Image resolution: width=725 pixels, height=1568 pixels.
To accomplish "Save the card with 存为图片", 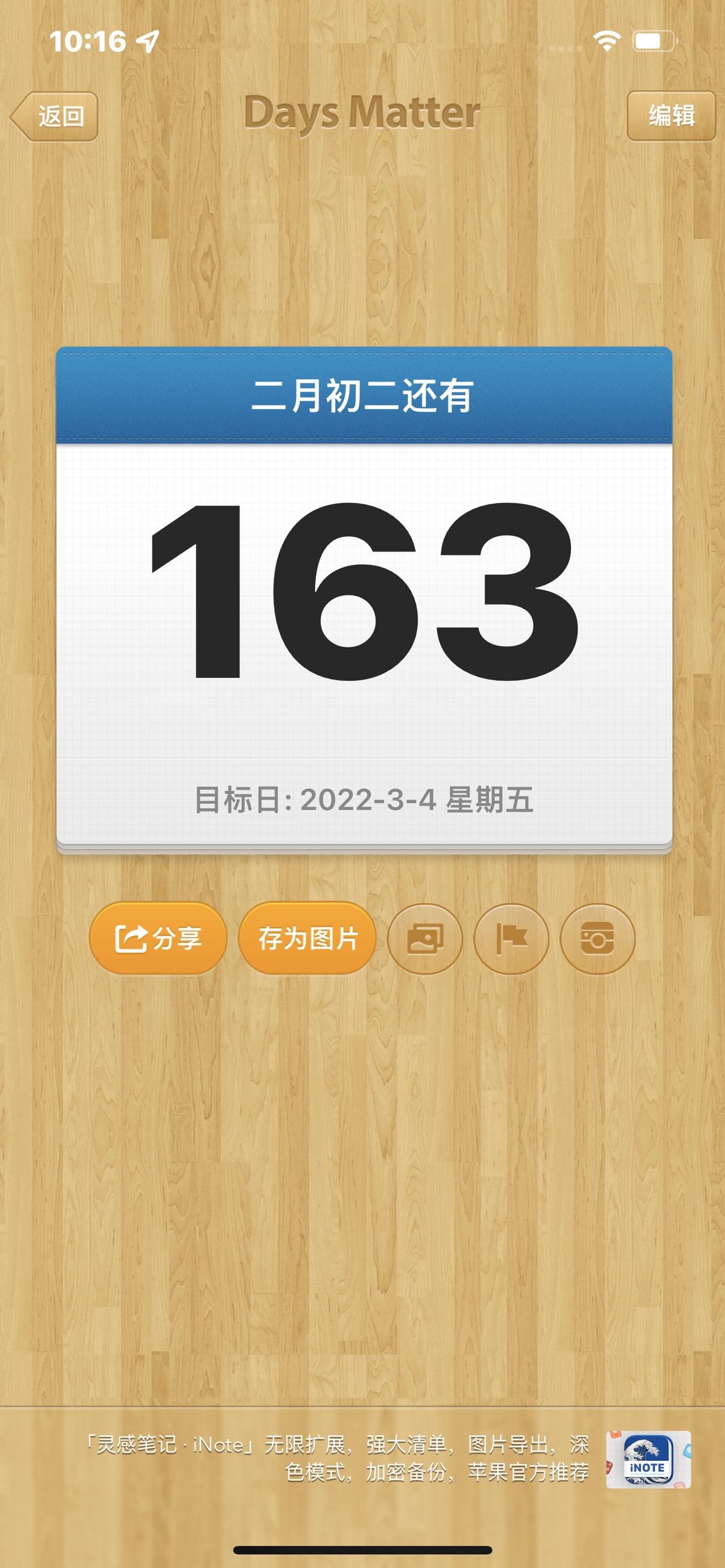I will [308, 938].
